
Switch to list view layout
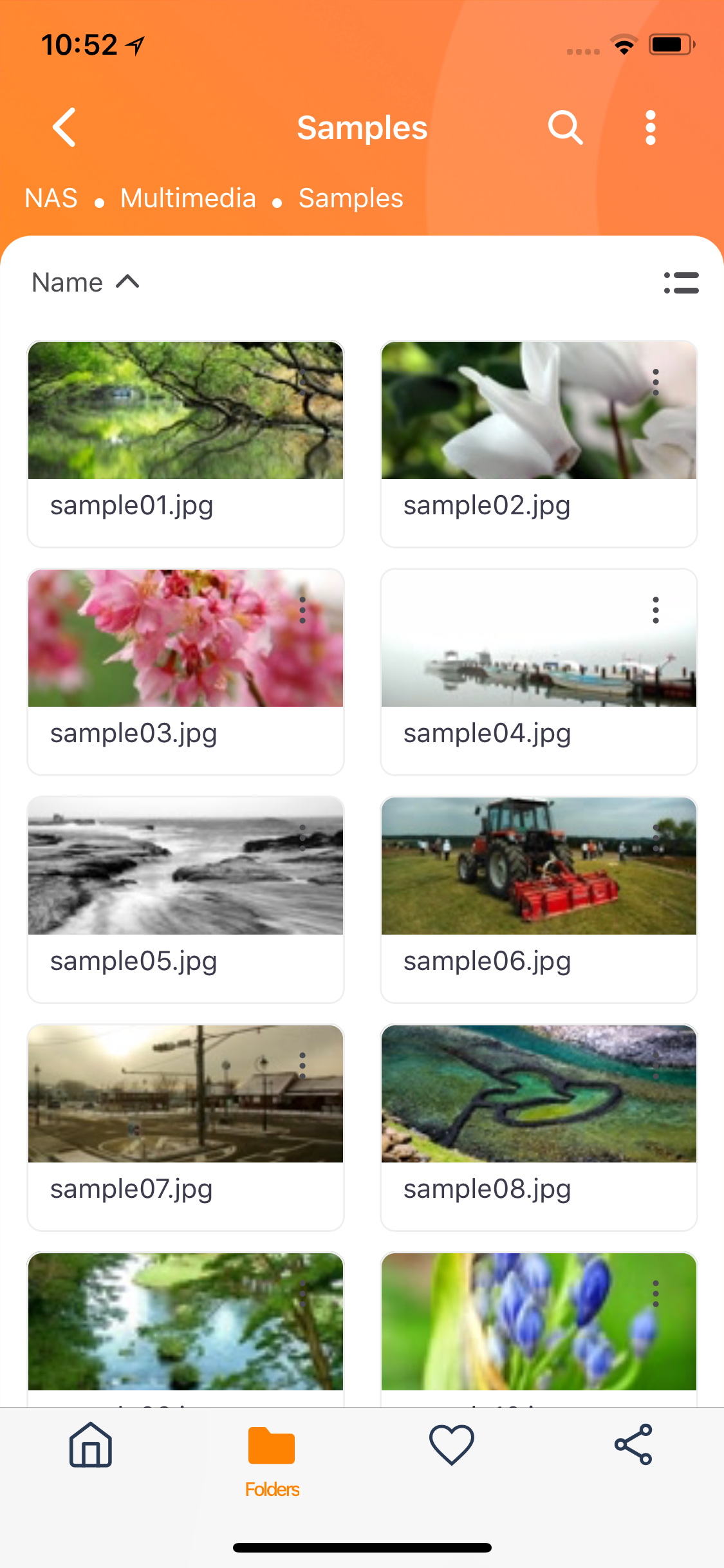click(681, 282)
